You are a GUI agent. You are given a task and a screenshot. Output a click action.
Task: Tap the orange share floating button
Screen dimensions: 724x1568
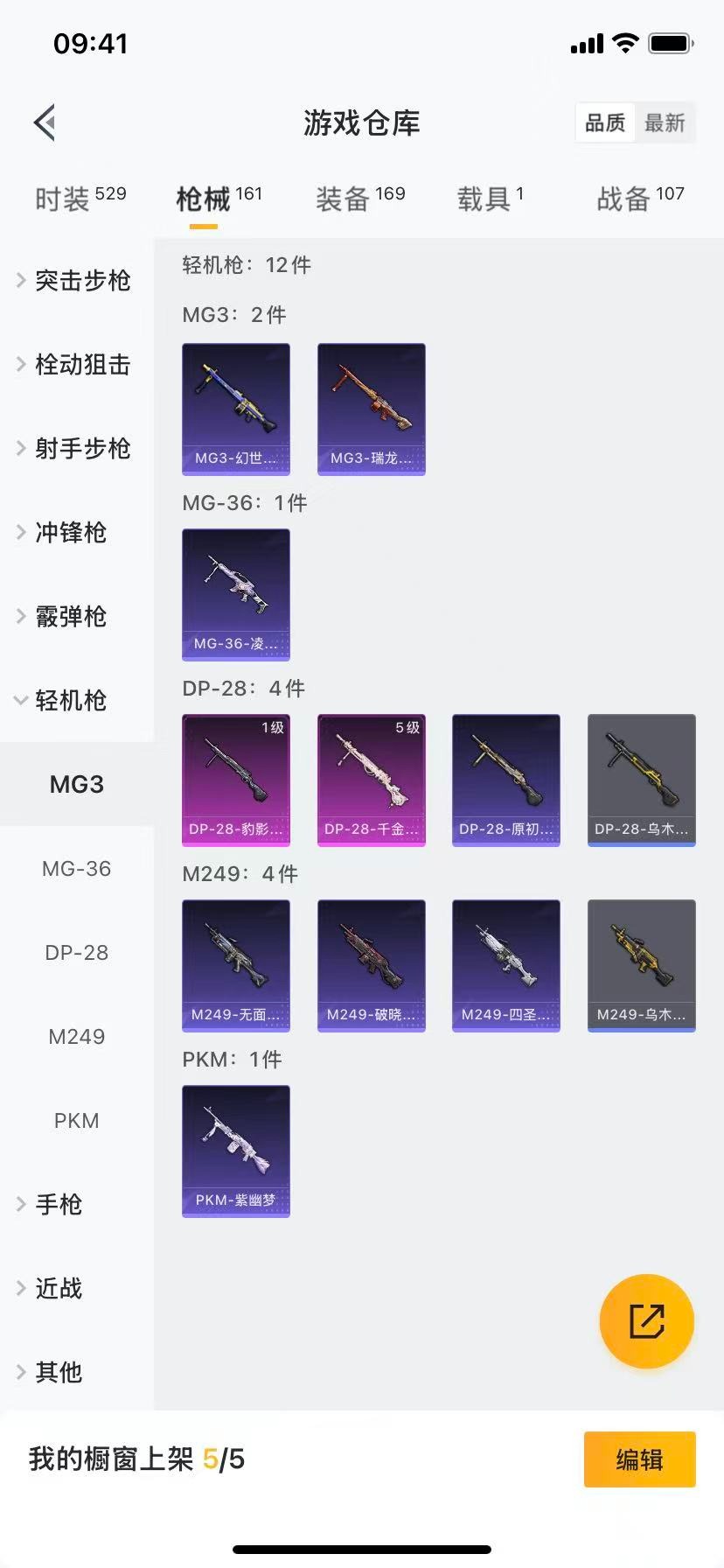[x=646, y=1320]
